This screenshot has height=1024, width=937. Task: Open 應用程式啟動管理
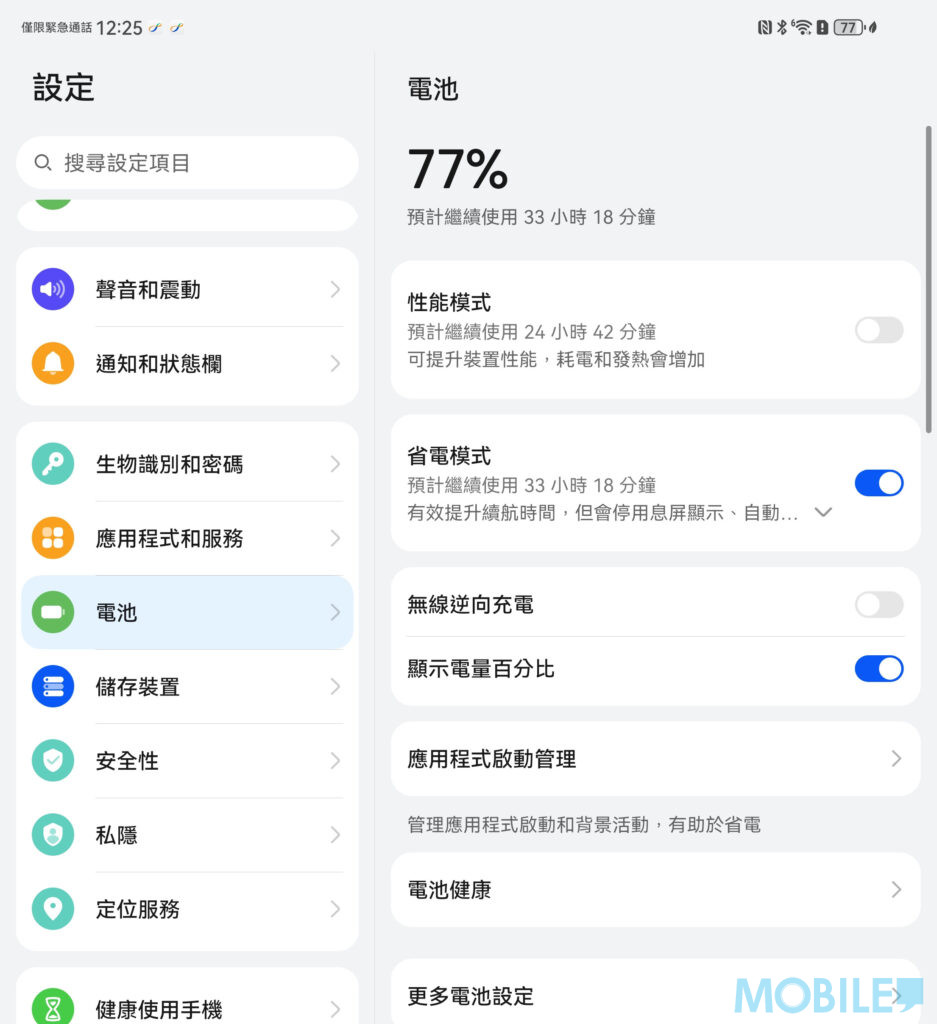click(x=655, y=759)
